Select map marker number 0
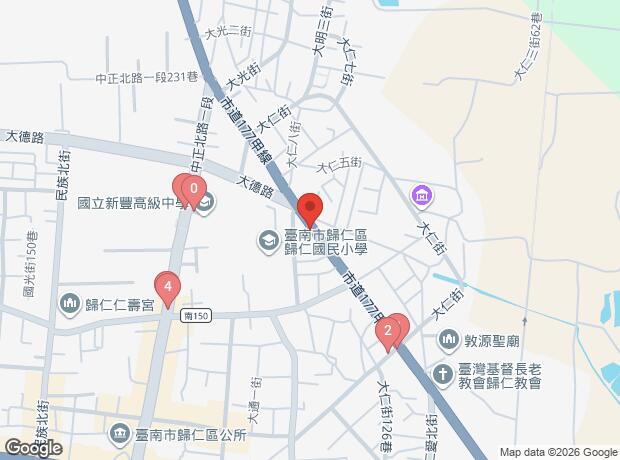This screenshot has width=620, height=460. coord(193,187)
